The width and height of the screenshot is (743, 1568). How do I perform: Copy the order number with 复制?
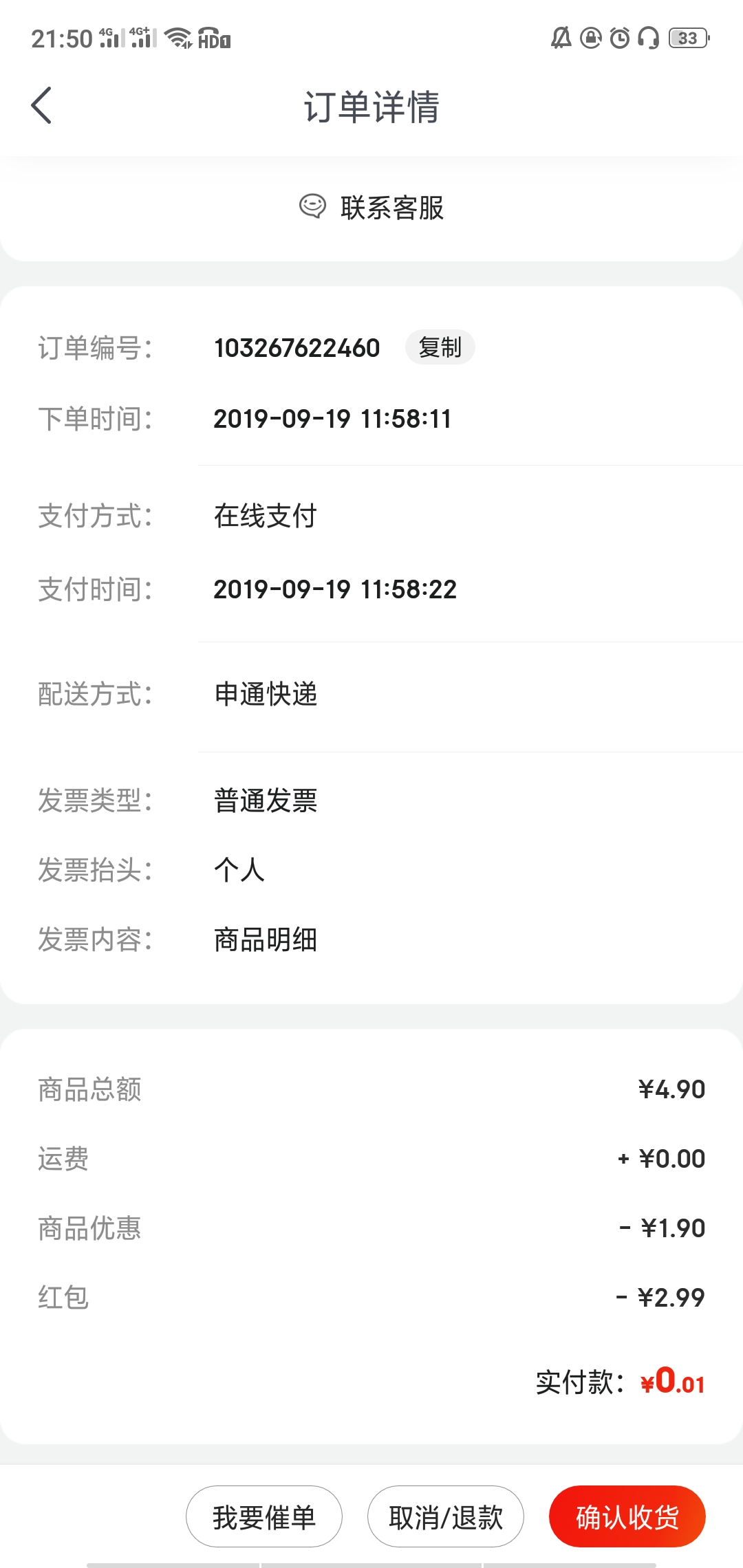click(x=440, y=347)
